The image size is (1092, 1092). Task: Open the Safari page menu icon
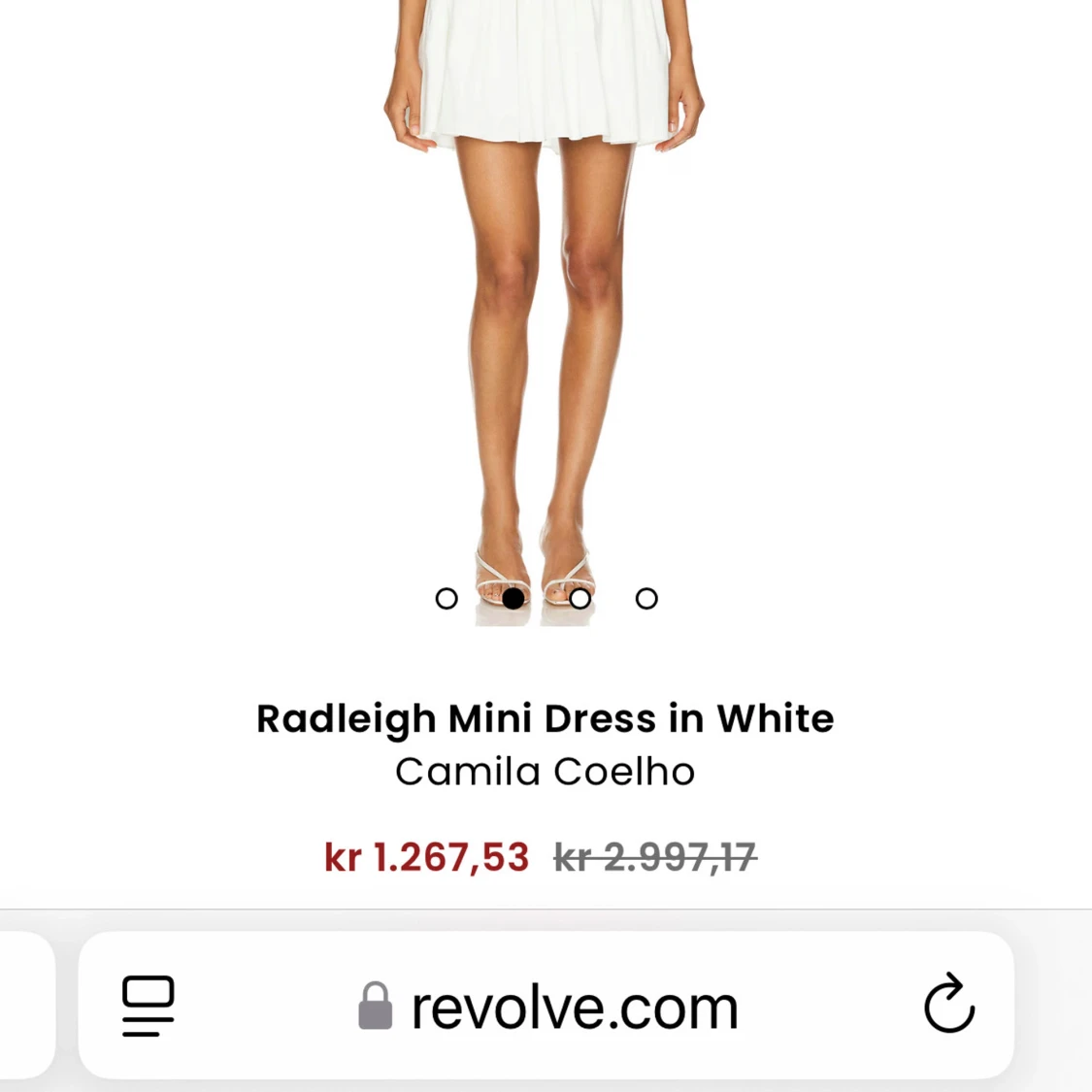[148, 1006]
